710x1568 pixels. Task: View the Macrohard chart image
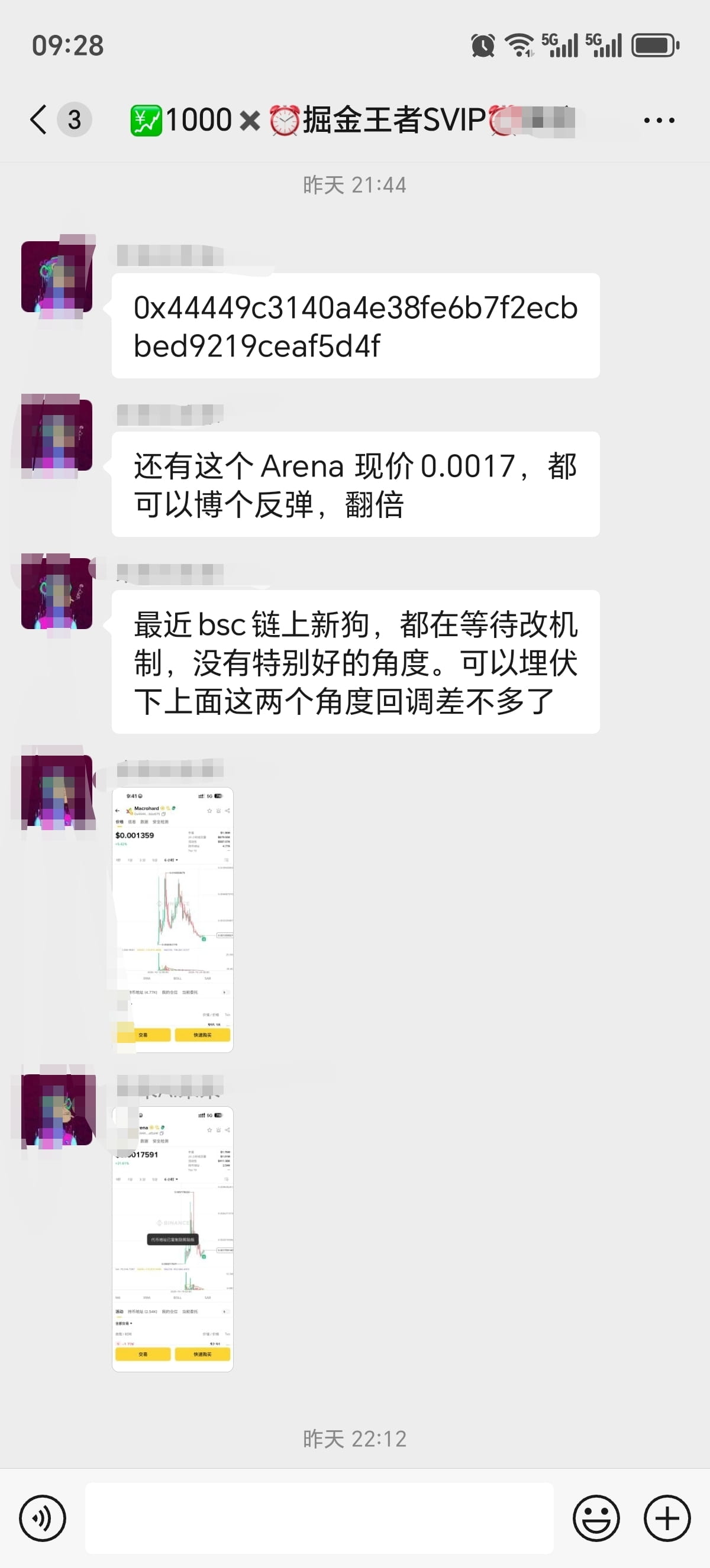(173, 919)
